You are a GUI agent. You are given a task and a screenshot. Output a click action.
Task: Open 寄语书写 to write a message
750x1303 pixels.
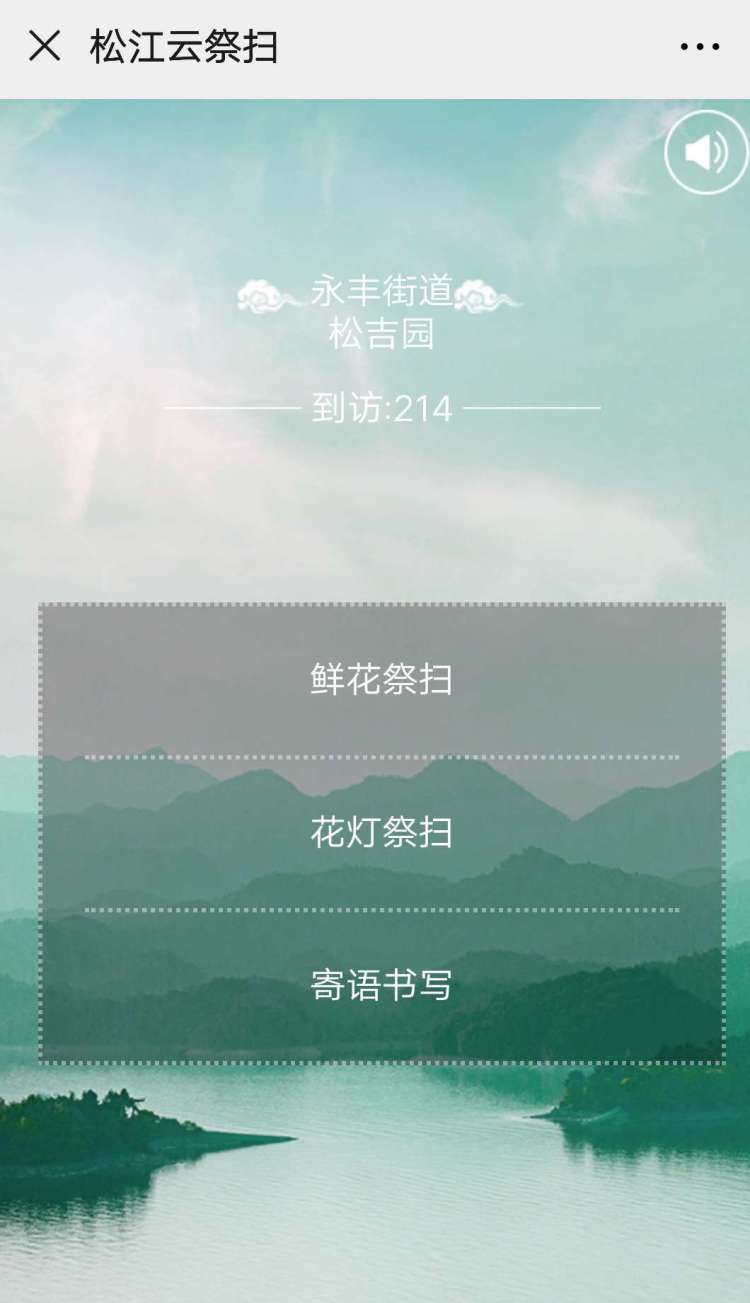[381, 986]
